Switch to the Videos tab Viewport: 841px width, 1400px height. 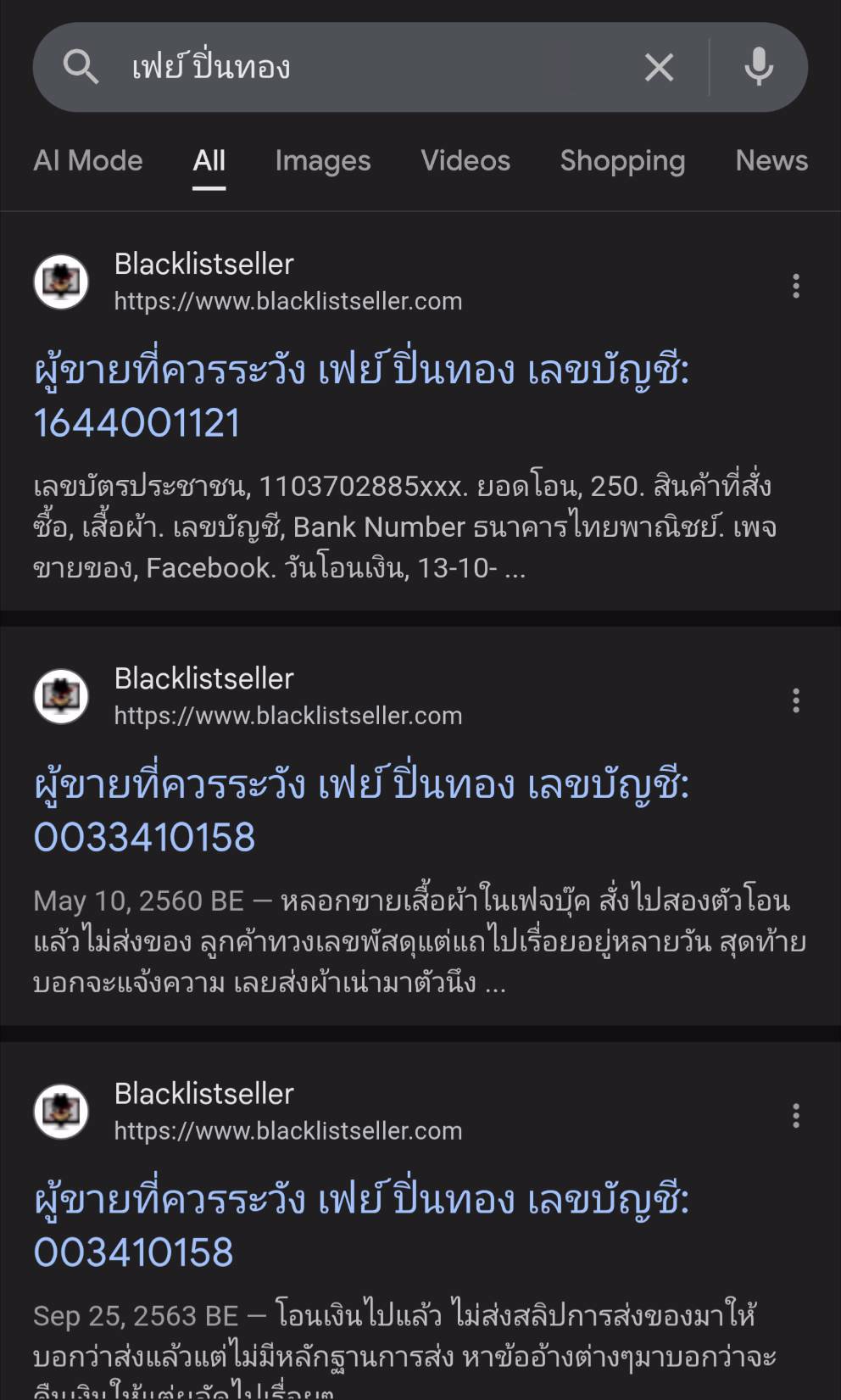[x=465, y=161]
